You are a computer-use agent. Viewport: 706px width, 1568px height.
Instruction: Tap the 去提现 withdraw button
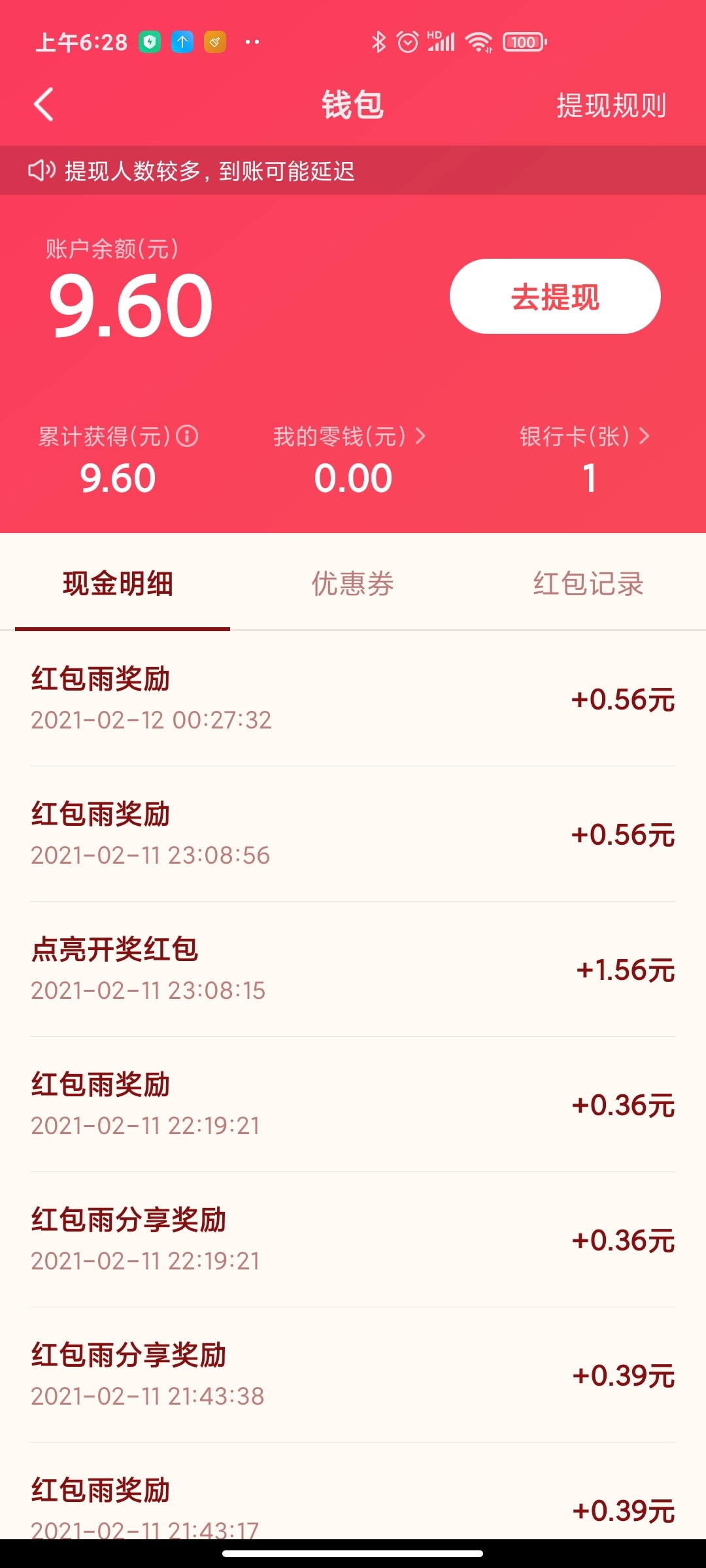coord(555,297)
